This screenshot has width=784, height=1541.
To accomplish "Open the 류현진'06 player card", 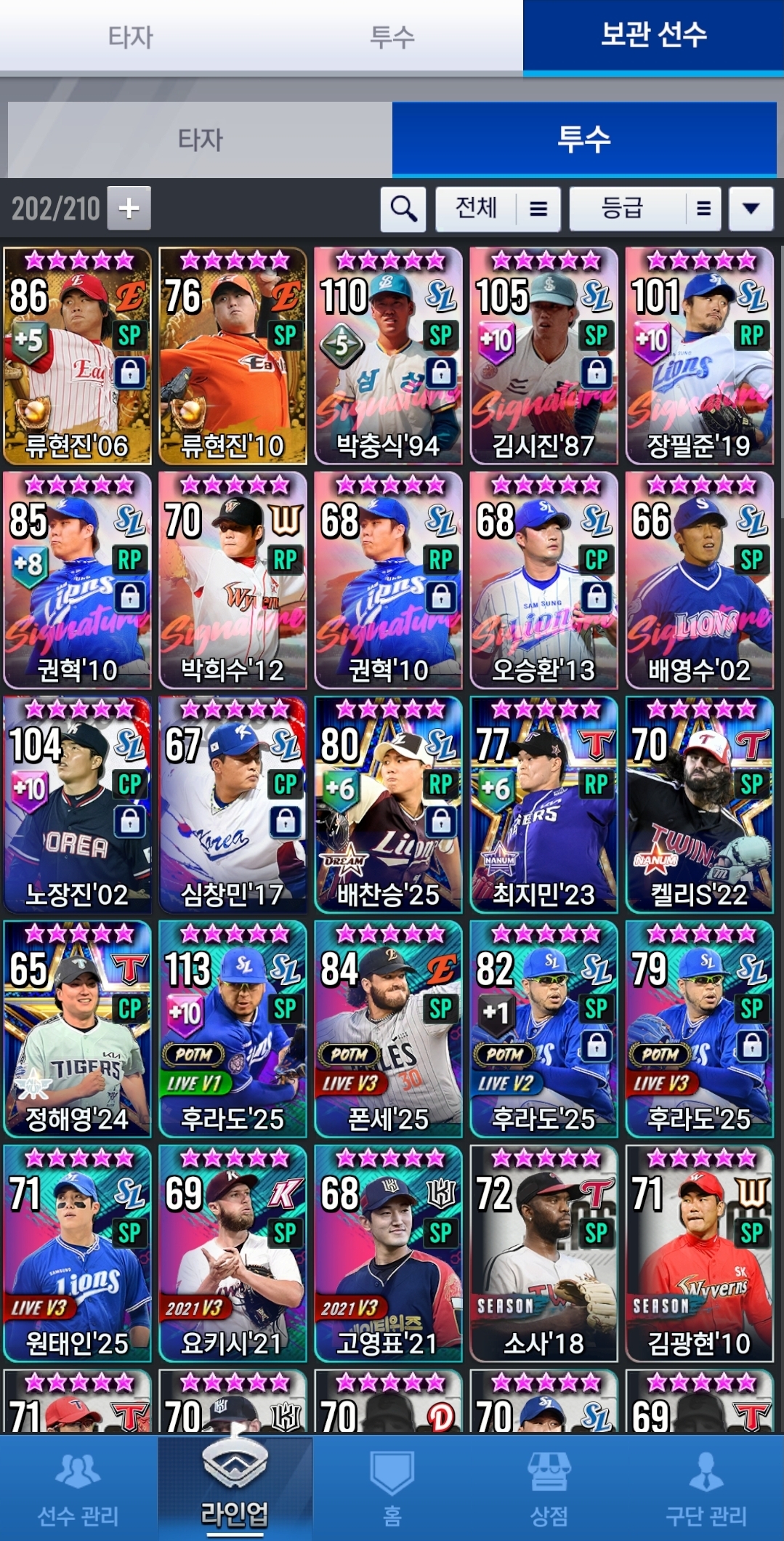I will click(x=77, y=356).
